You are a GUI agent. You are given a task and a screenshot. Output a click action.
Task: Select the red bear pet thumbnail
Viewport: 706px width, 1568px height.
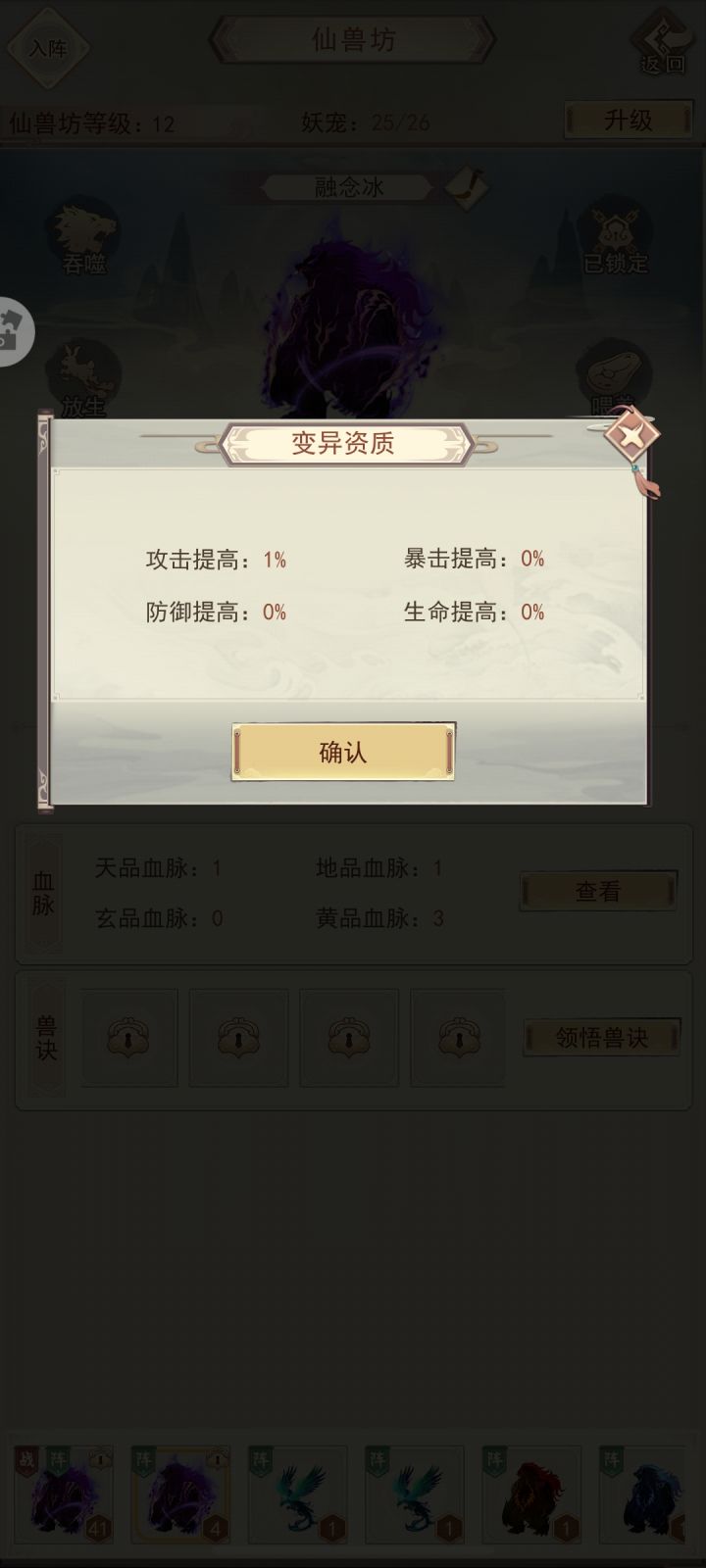529,1494
